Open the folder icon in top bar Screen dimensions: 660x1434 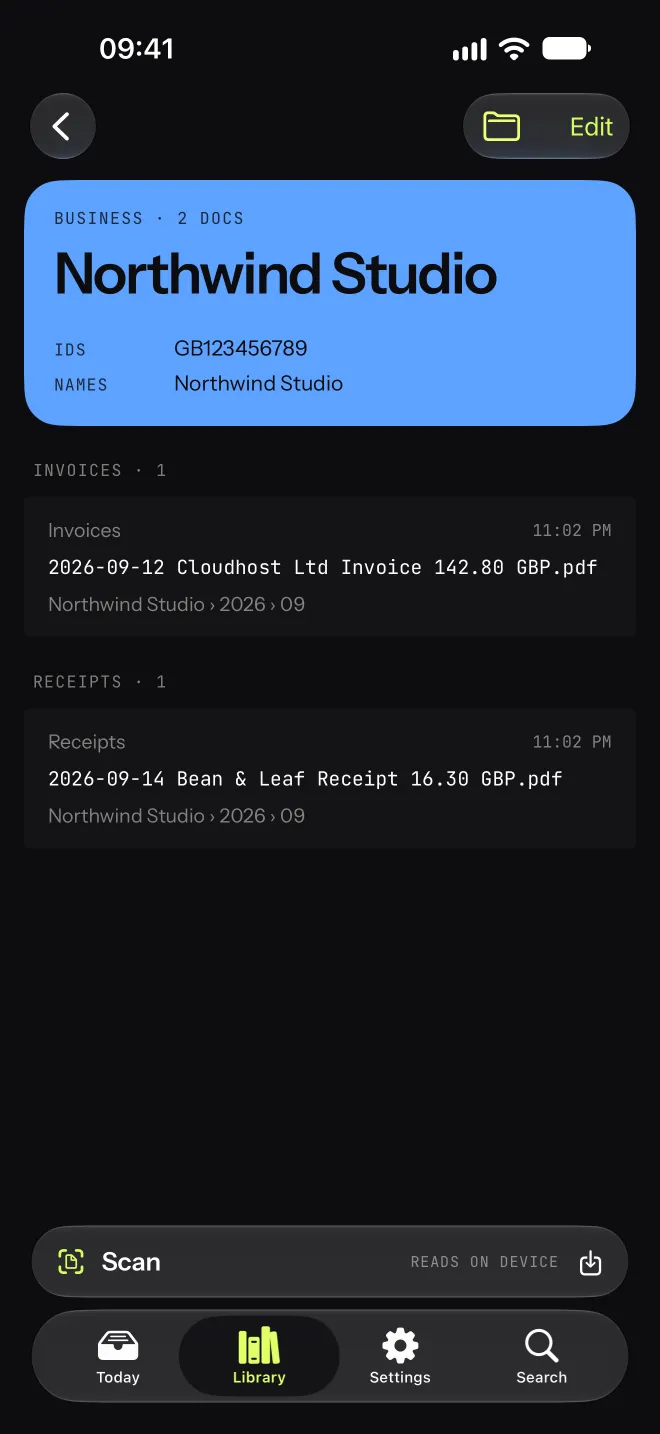(502, 126)
